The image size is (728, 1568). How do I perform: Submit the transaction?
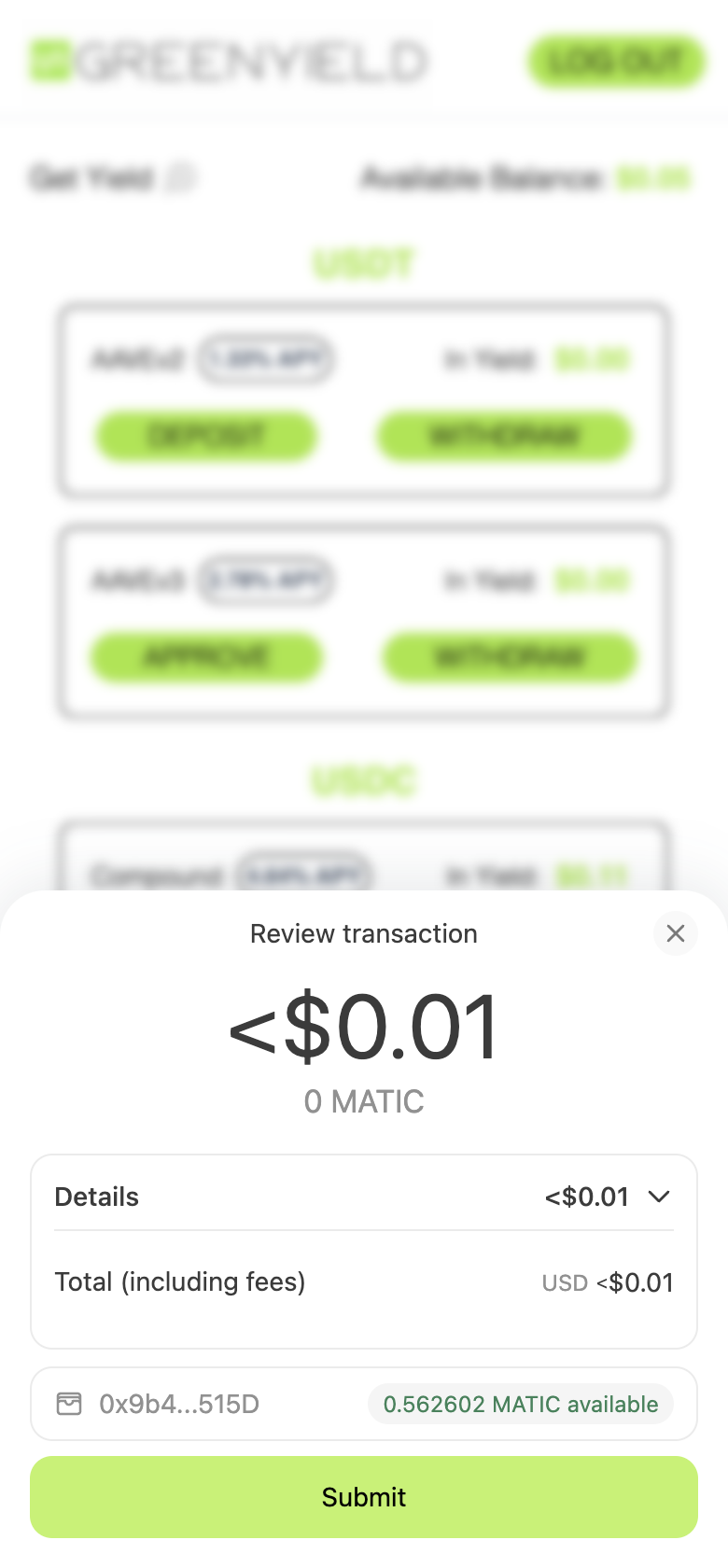(364, 1496)
